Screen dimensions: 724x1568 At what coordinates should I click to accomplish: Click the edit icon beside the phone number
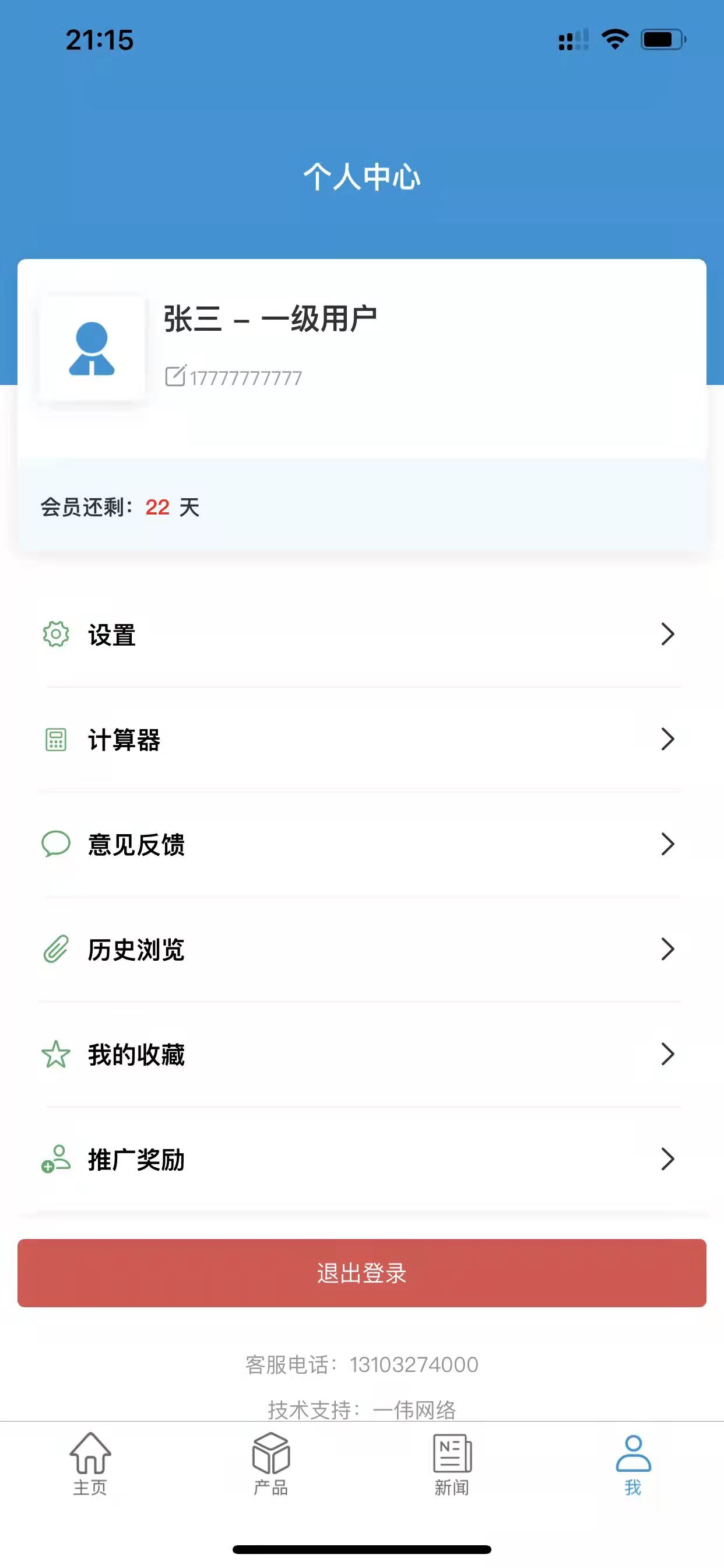175,375
